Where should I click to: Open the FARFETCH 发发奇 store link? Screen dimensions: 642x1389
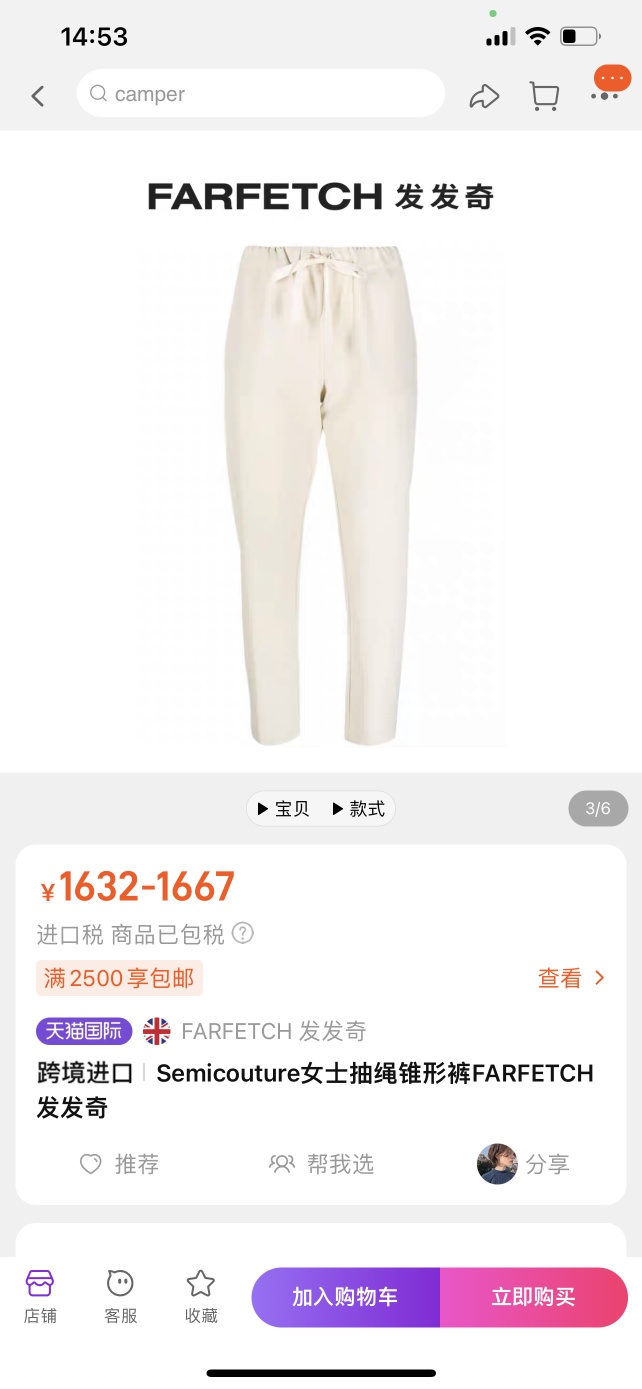(273, 1031)
